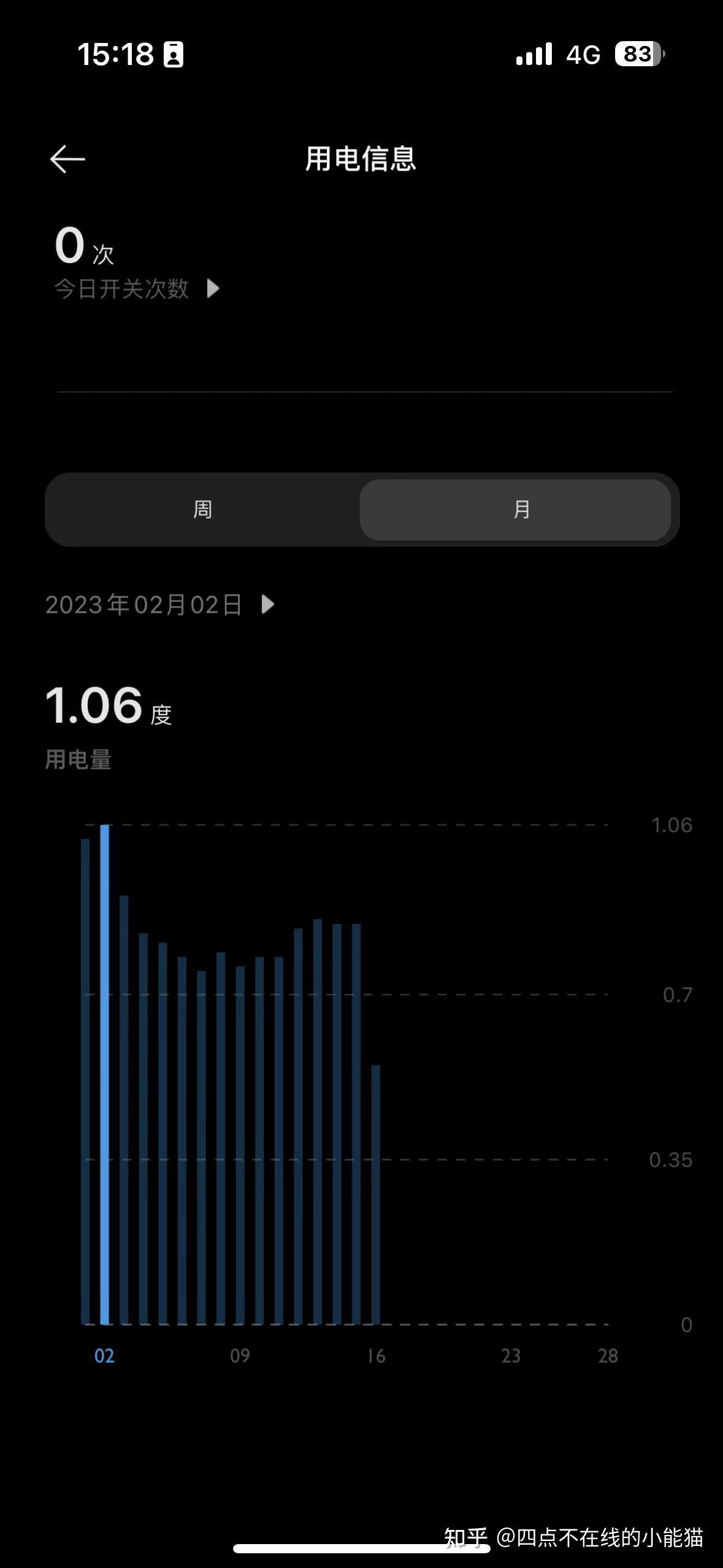This screenshot has height=1568, width=723.
Task: Select the 周 tab in the segmented control
Action: (x=203, y=509)
